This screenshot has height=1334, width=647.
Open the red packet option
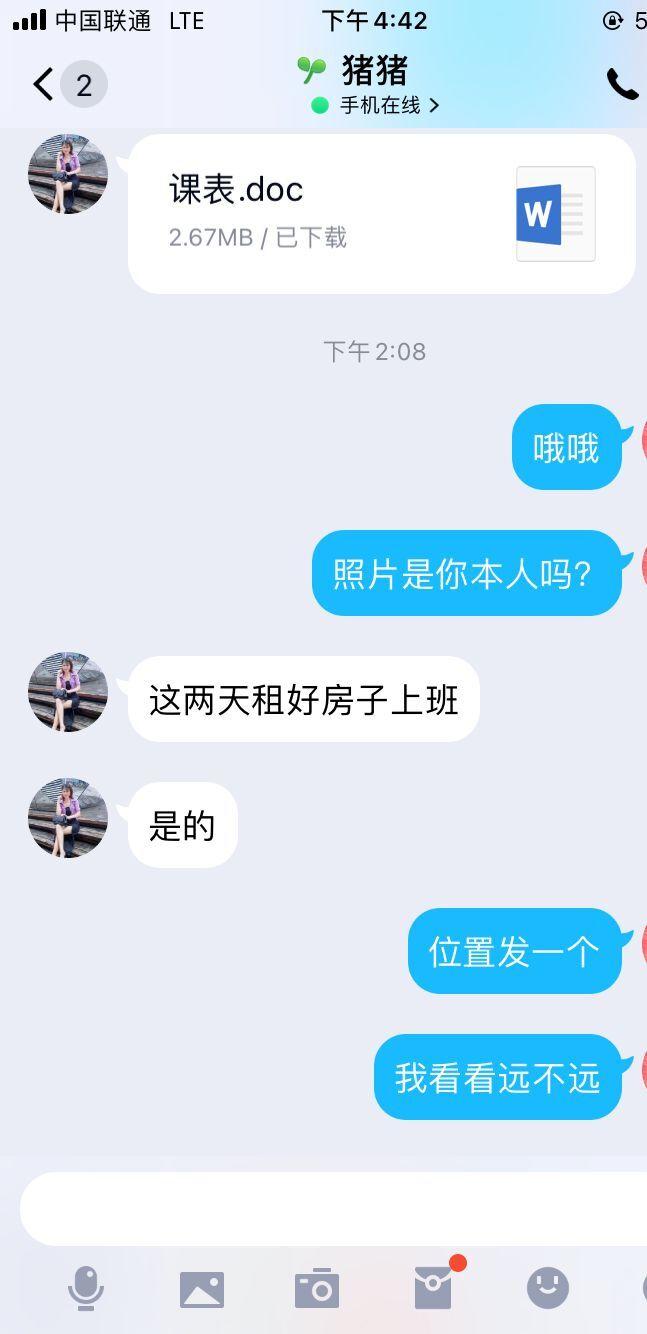[x=433, y=1288]
